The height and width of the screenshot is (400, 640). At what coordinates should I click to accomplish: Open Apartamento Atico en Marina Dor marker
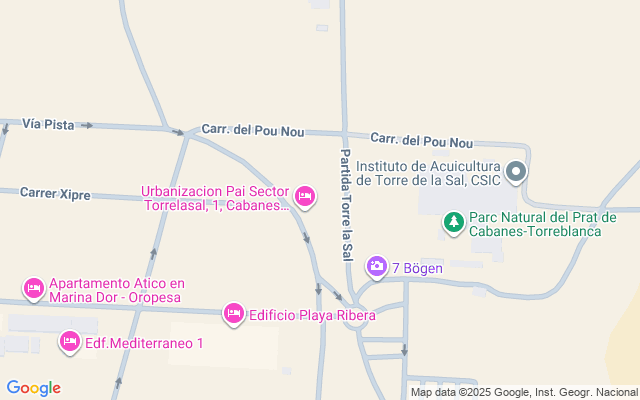coord(33,290)
